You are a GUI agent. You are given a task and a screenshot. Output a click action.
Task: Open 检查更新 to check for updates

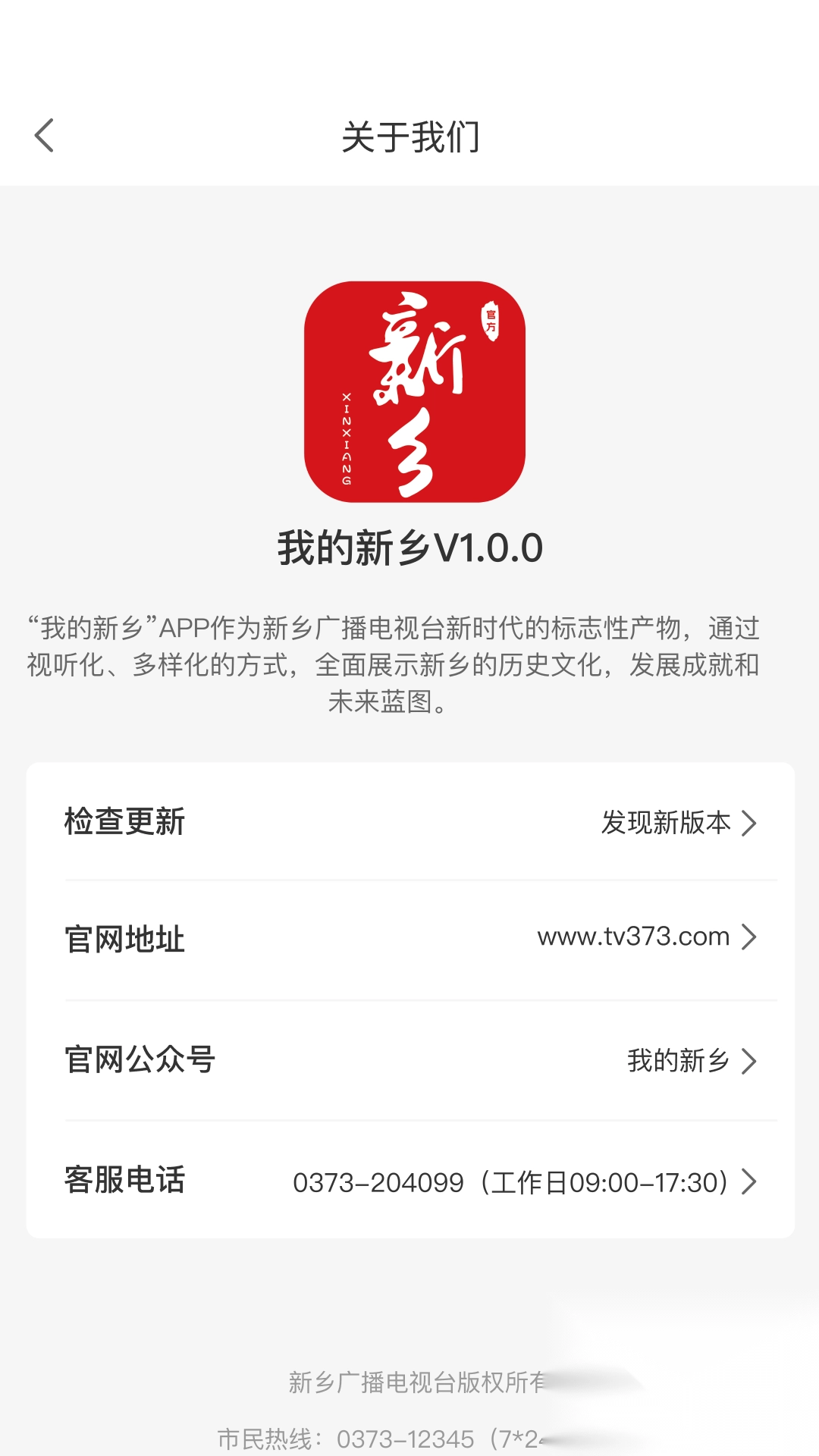[x=126, y=821]
